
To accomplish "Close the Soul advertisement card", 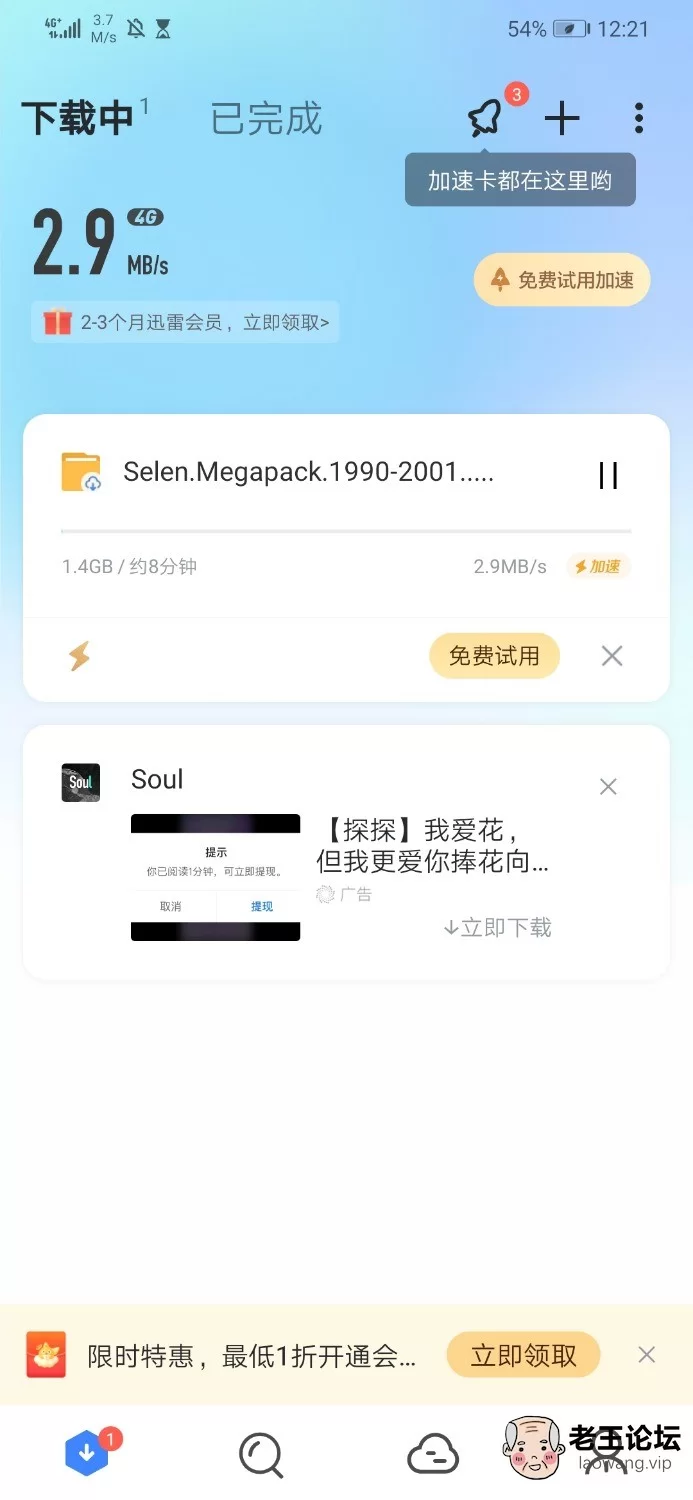I will tap(608, 787).
